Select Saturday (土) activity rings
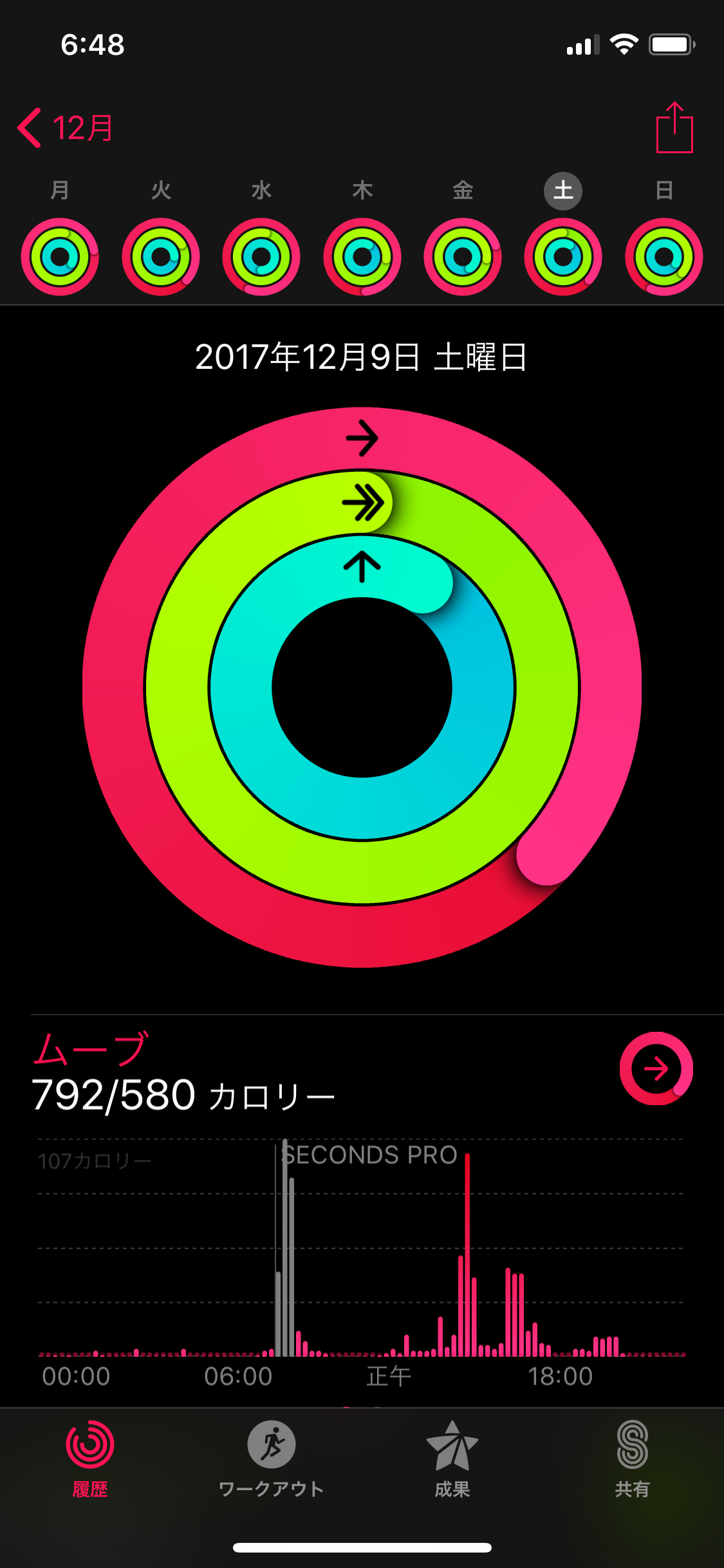The image size is (724, 1568). (563, 257)
